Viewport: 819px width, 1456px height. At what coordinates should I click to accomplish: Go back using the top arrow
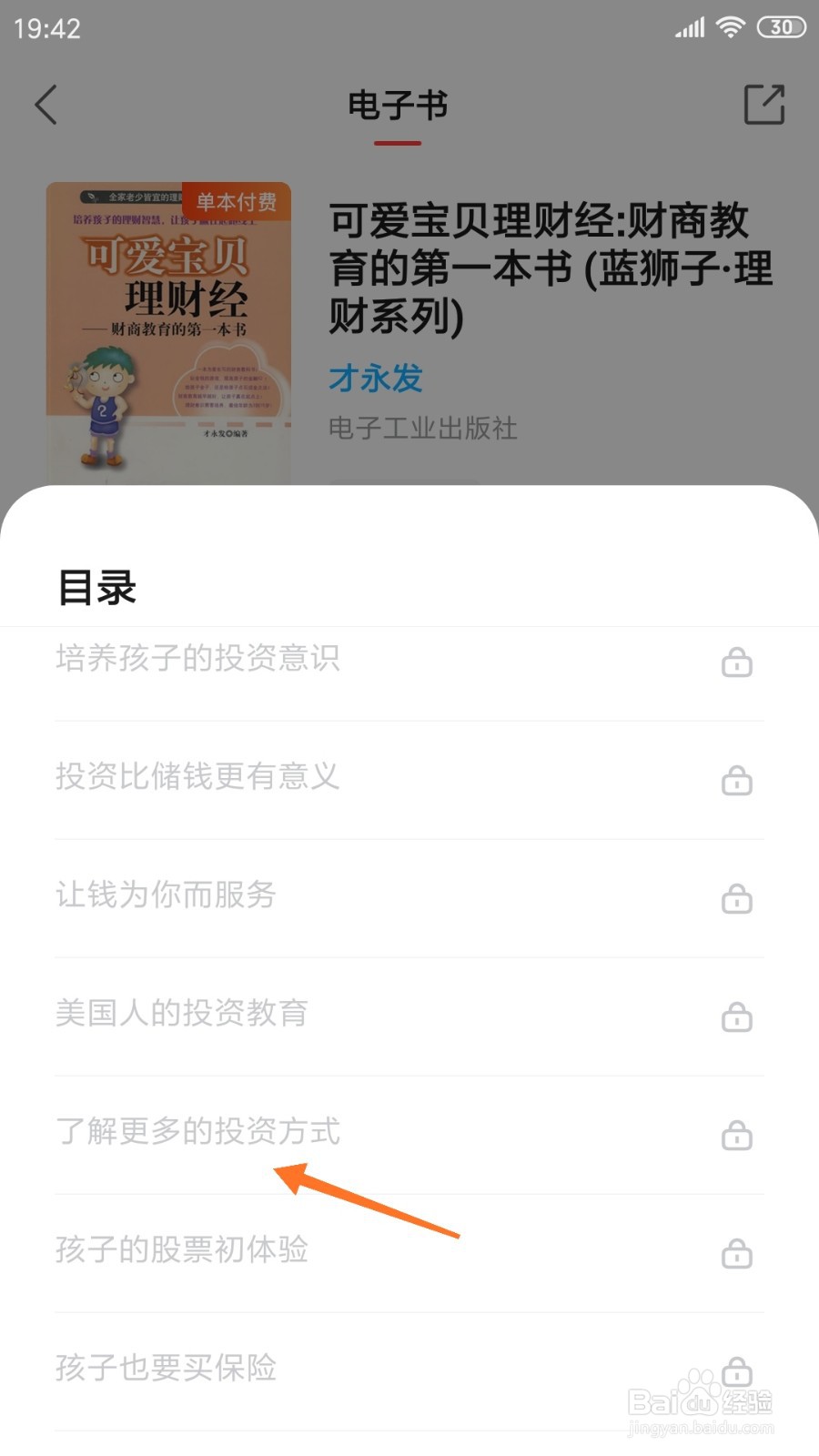point(46,105)
